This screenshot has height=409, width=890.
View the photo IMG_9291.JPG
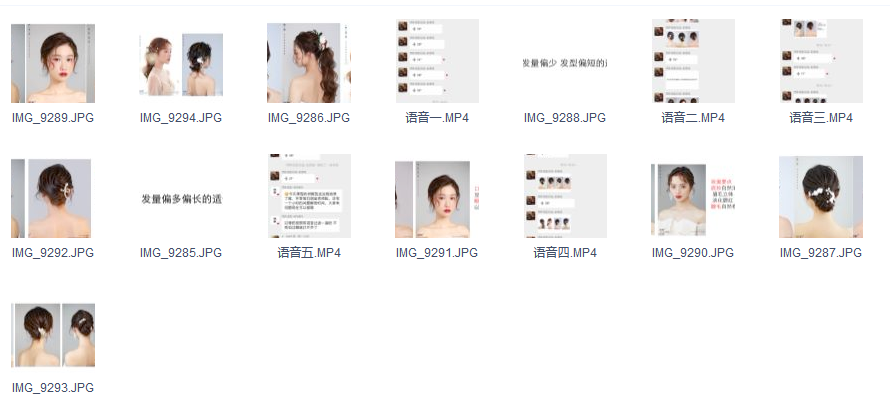pyautogui.click(x=437, y=199)
